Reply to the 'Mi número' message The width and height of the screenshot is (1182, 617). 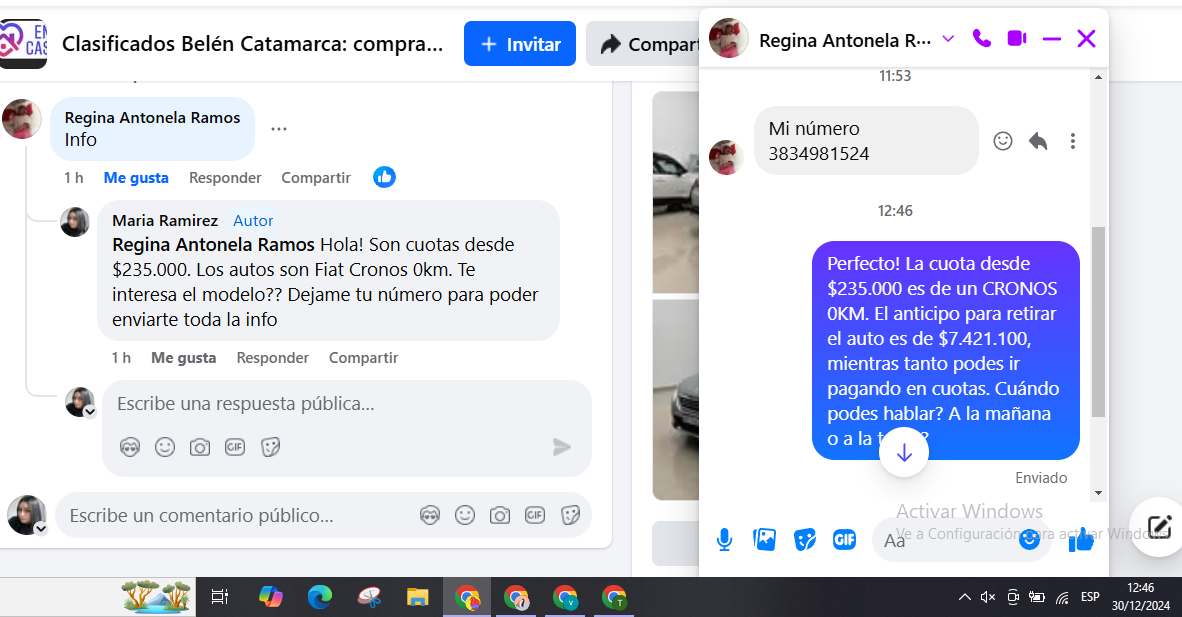point(1038,141)
